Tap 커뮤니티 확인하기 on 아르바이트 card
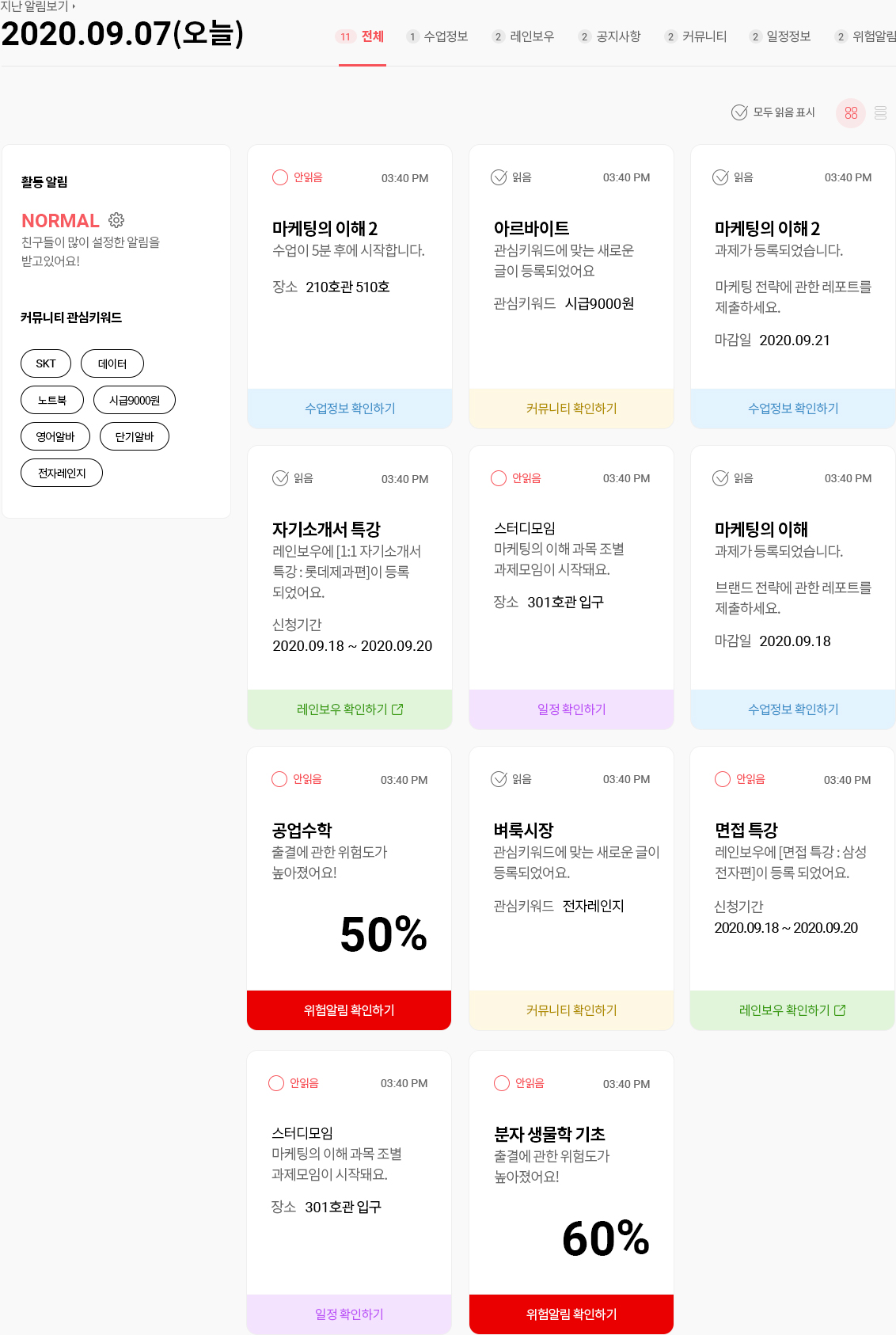896x1335 pixels. 571,409
